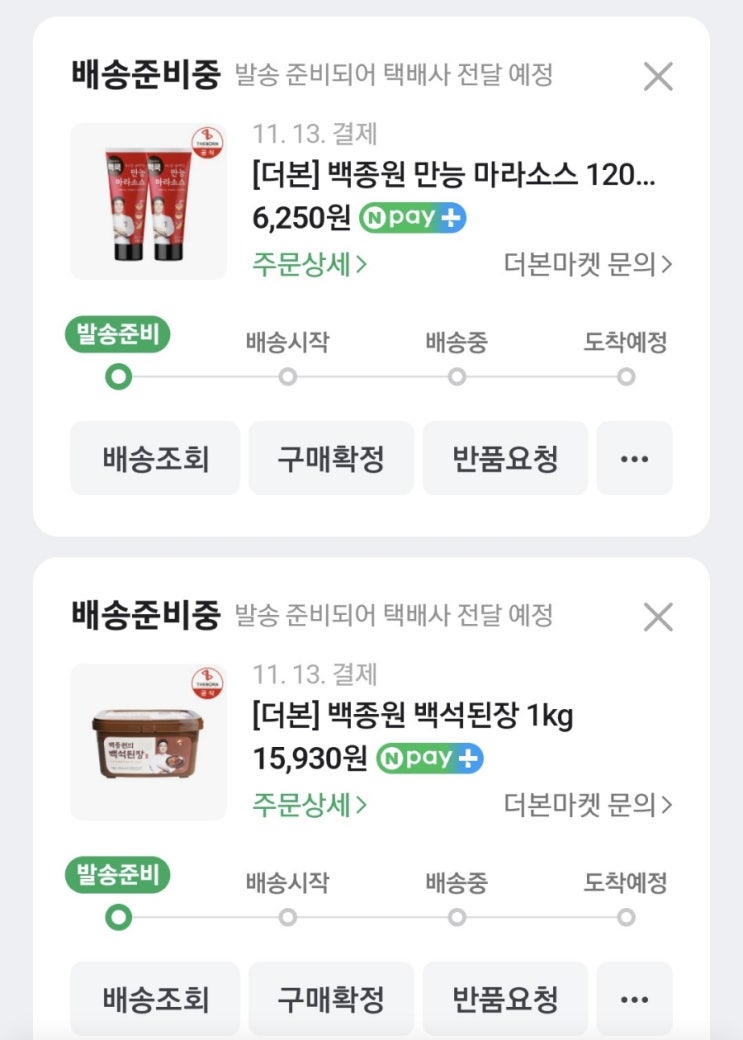Image resolution: width=743 pixels, height=1040 pixels.
Task: Dismiss the 마라소스 order card
Action: point(658,76)
